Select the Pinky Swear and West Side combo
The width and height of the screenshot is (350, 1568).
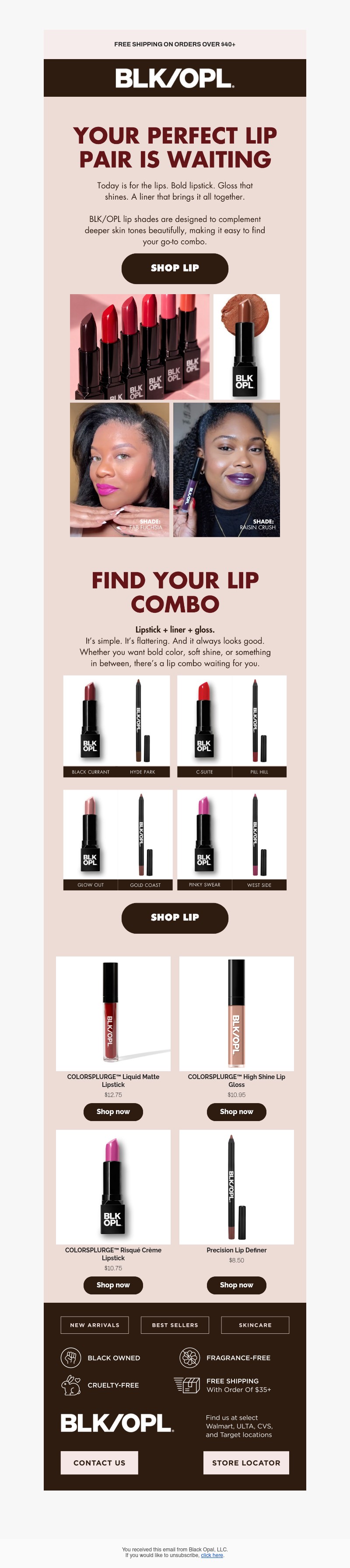point(231,840)
